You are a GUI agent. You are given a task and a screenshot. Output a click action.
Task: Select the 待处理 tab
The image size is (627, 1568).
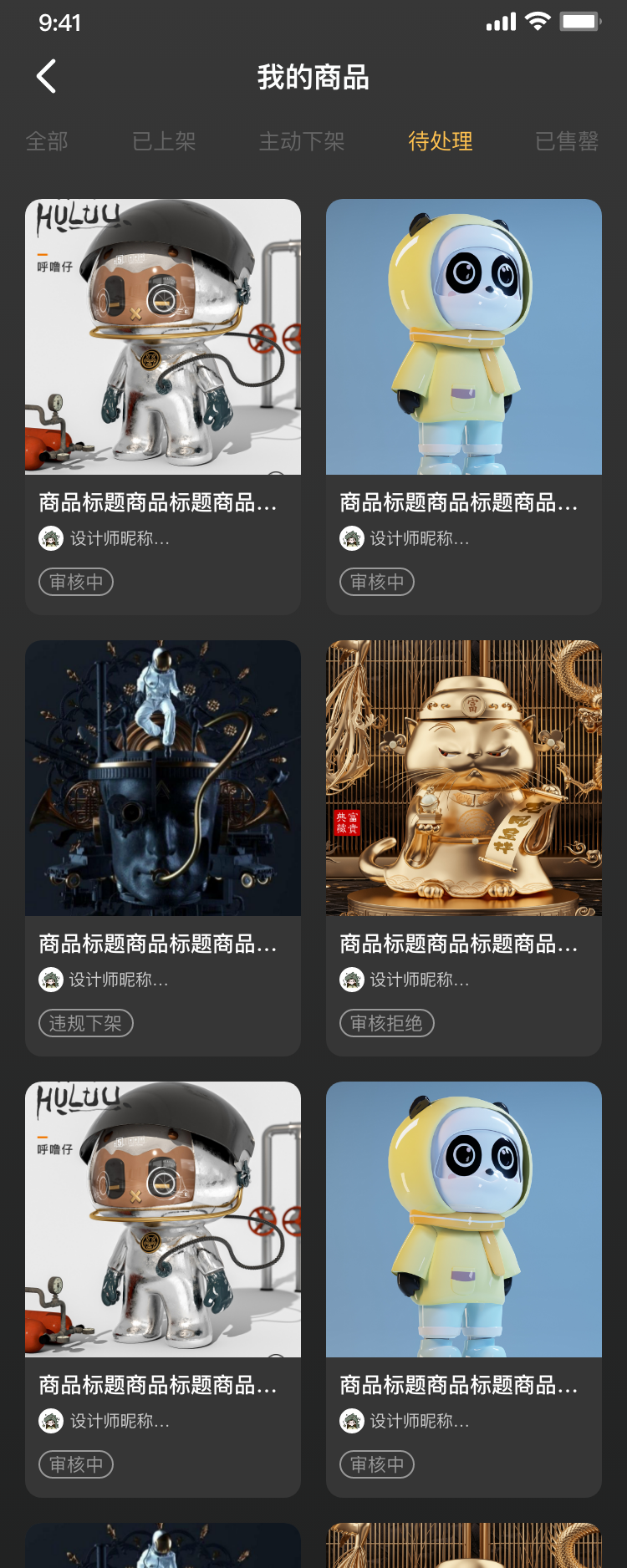441,141
